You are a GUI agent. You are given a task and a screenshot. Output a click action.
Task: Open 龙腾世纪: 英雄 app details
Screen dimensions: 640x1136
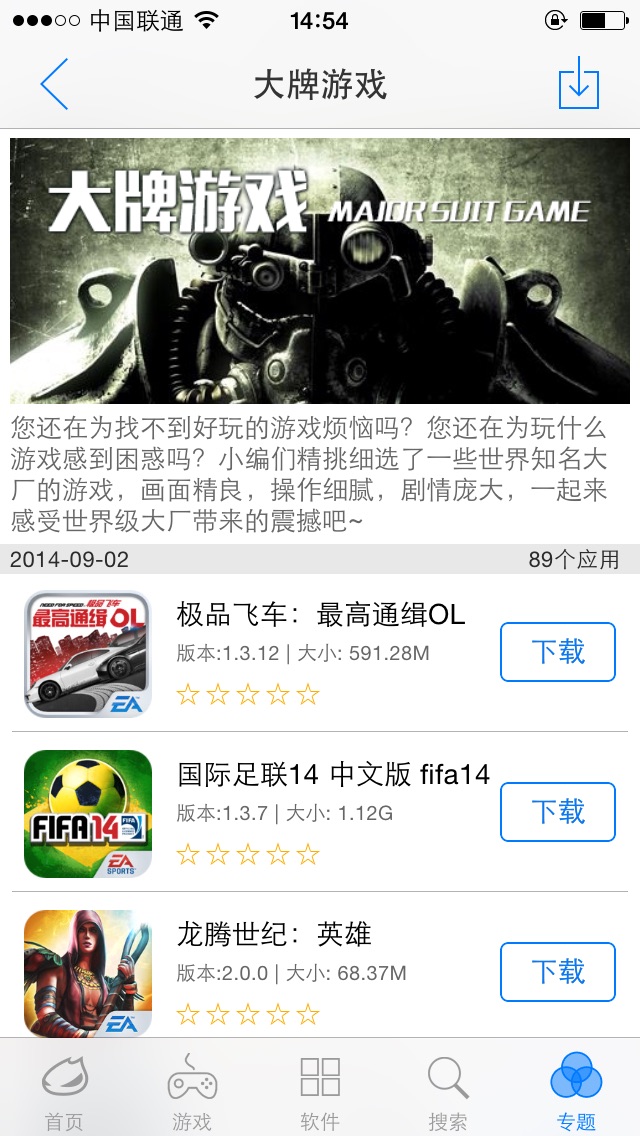point(273,934)
